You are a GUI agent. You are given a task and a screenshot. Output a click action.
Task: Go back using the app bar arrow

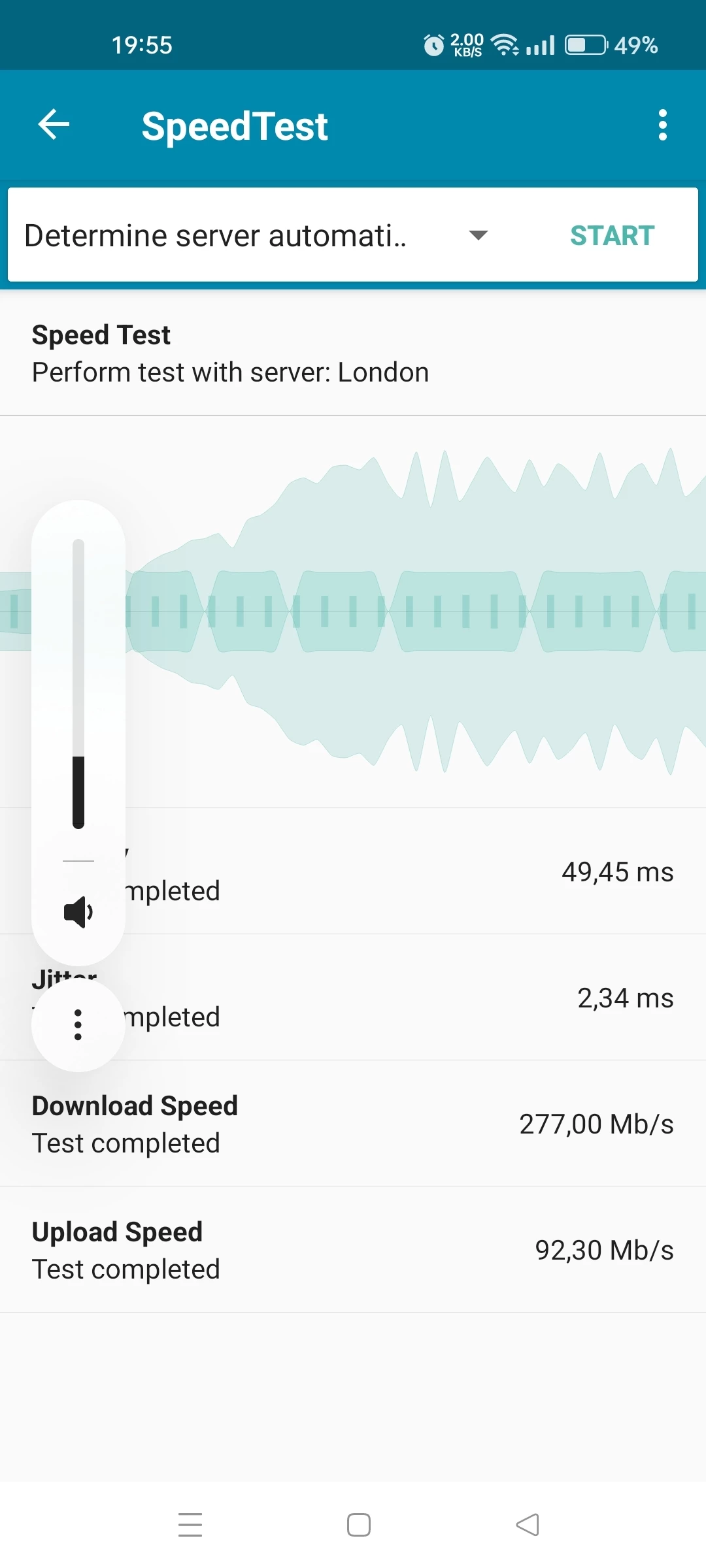[54, 125]
